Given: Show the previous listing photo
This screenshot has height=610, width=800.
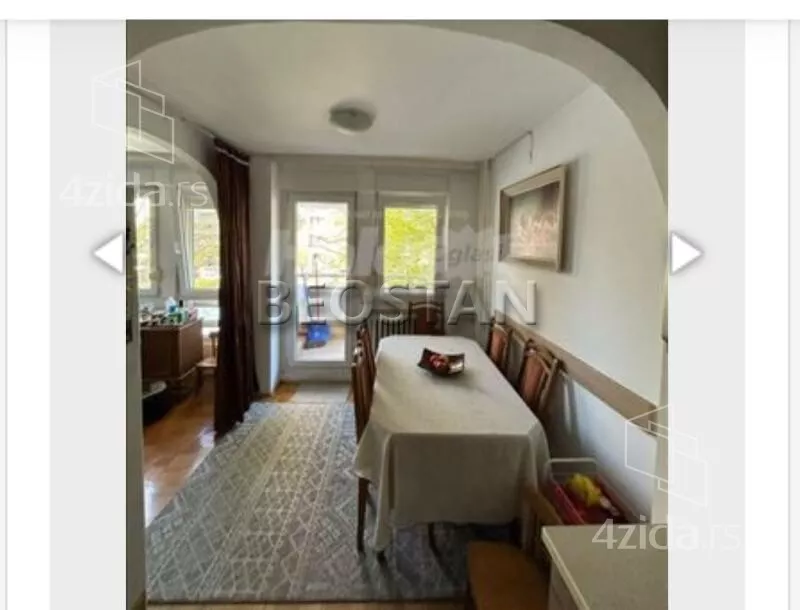Looking at the screenshot, I should click(x=108, y=253).
